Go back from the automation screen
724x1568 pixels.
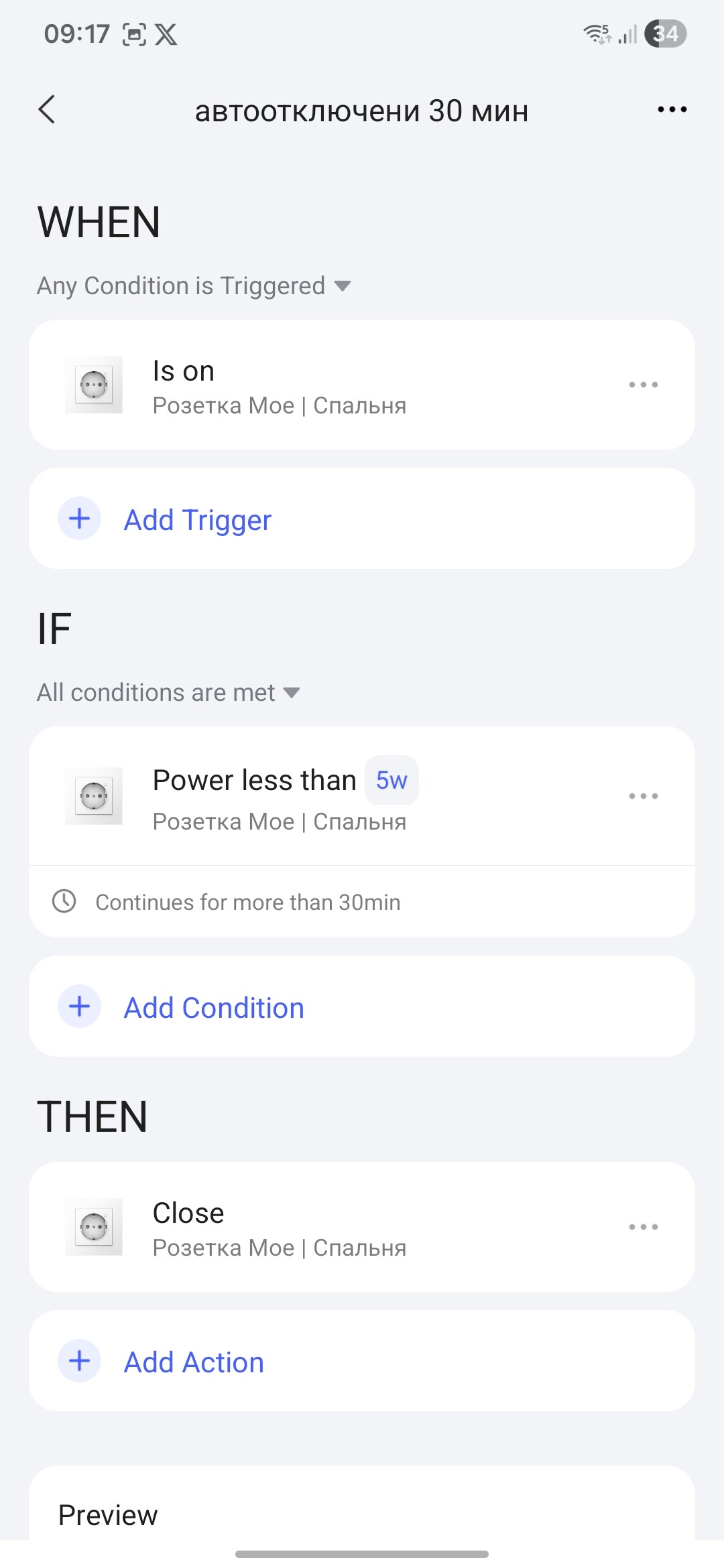47,110
